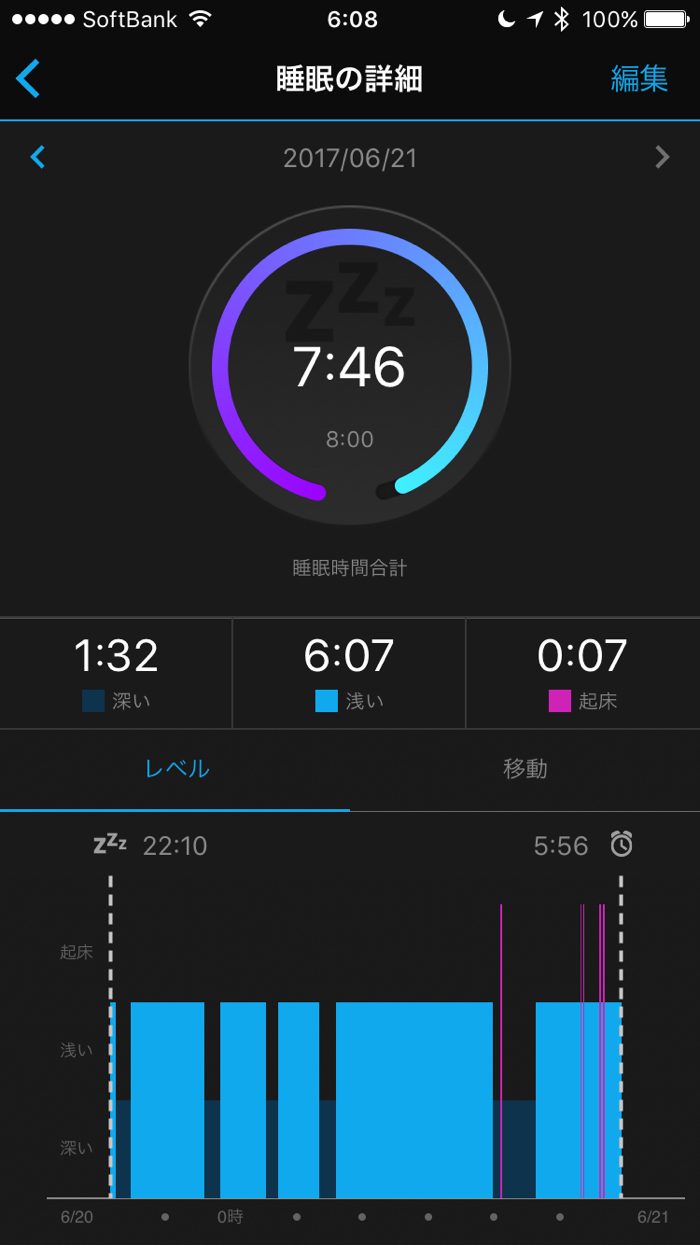700x1245 pixels.
Task: Go to the previous day's sleep
Action: pos(38,157)
